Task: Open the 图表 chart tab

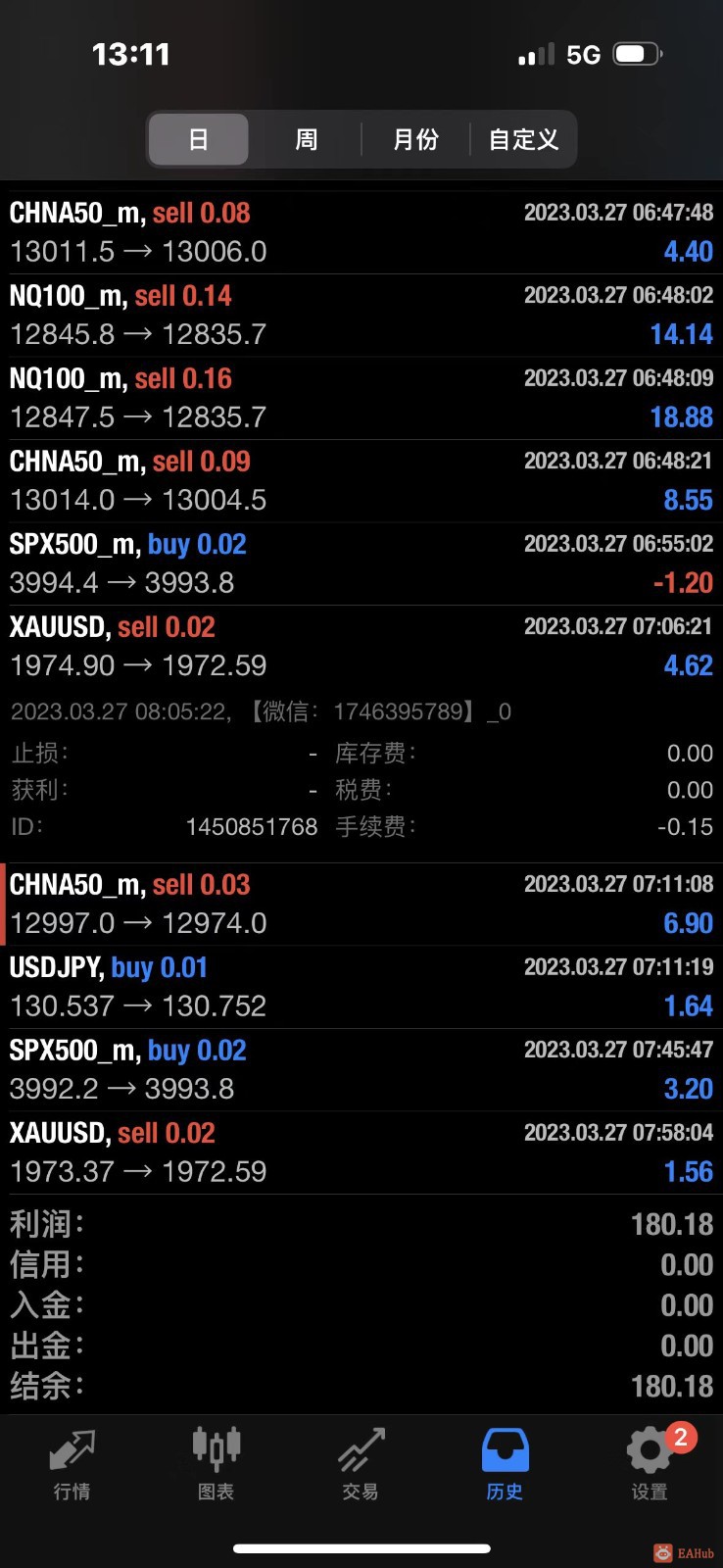Action: point(216,1464)
